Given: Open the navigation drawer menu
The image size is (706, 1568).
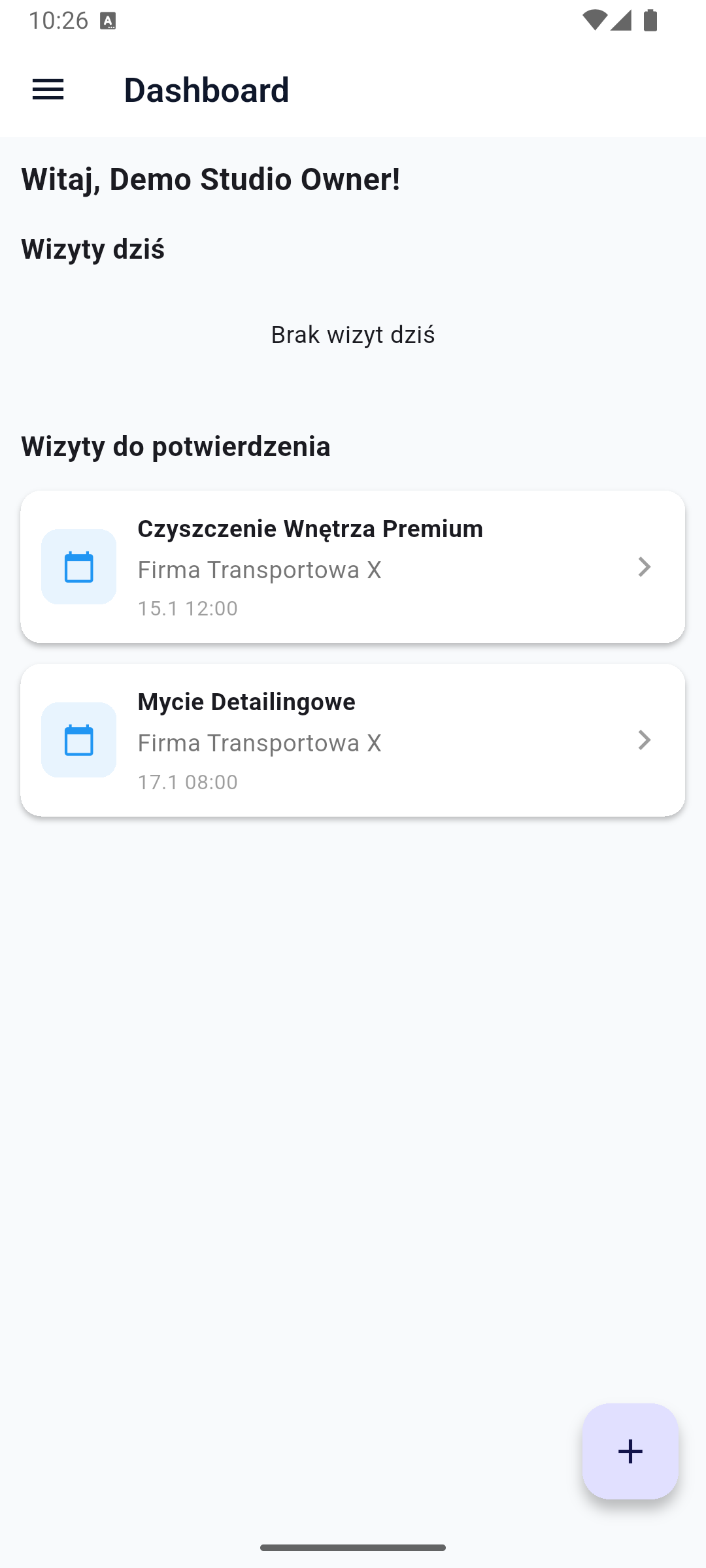Looking at the screenshot, I should pos(48,89).
